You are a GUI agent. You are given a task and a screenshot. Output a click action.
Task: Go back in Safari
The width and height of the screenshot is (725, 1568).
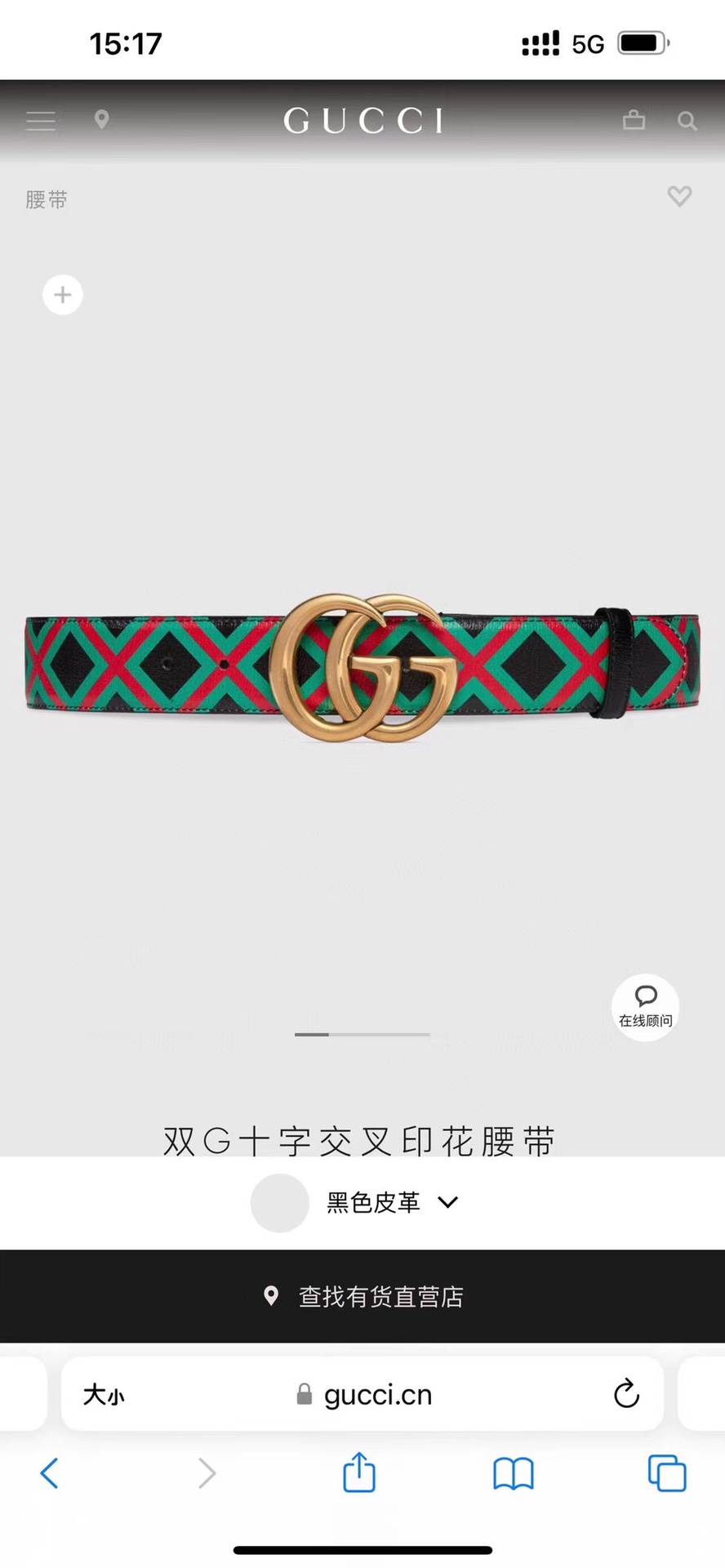pos(49,1473)
